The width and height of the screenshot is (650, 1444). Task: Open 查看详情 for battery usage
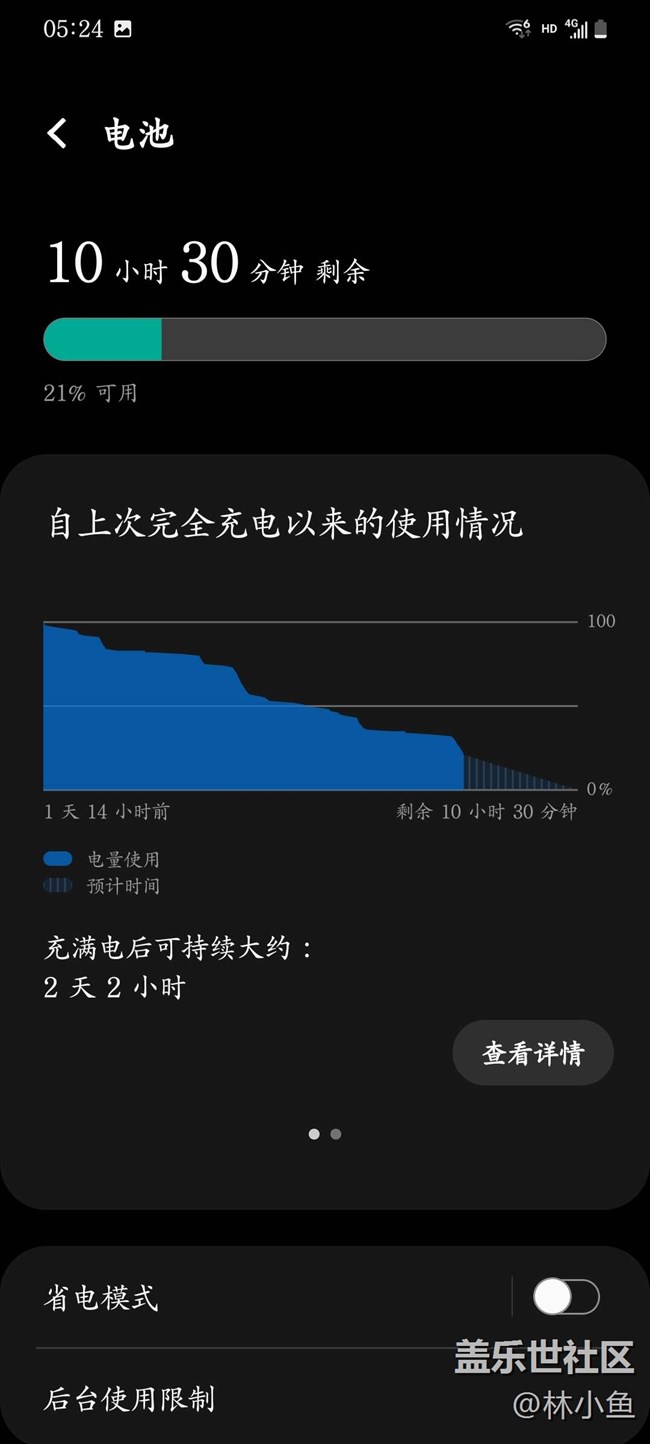533,1053
